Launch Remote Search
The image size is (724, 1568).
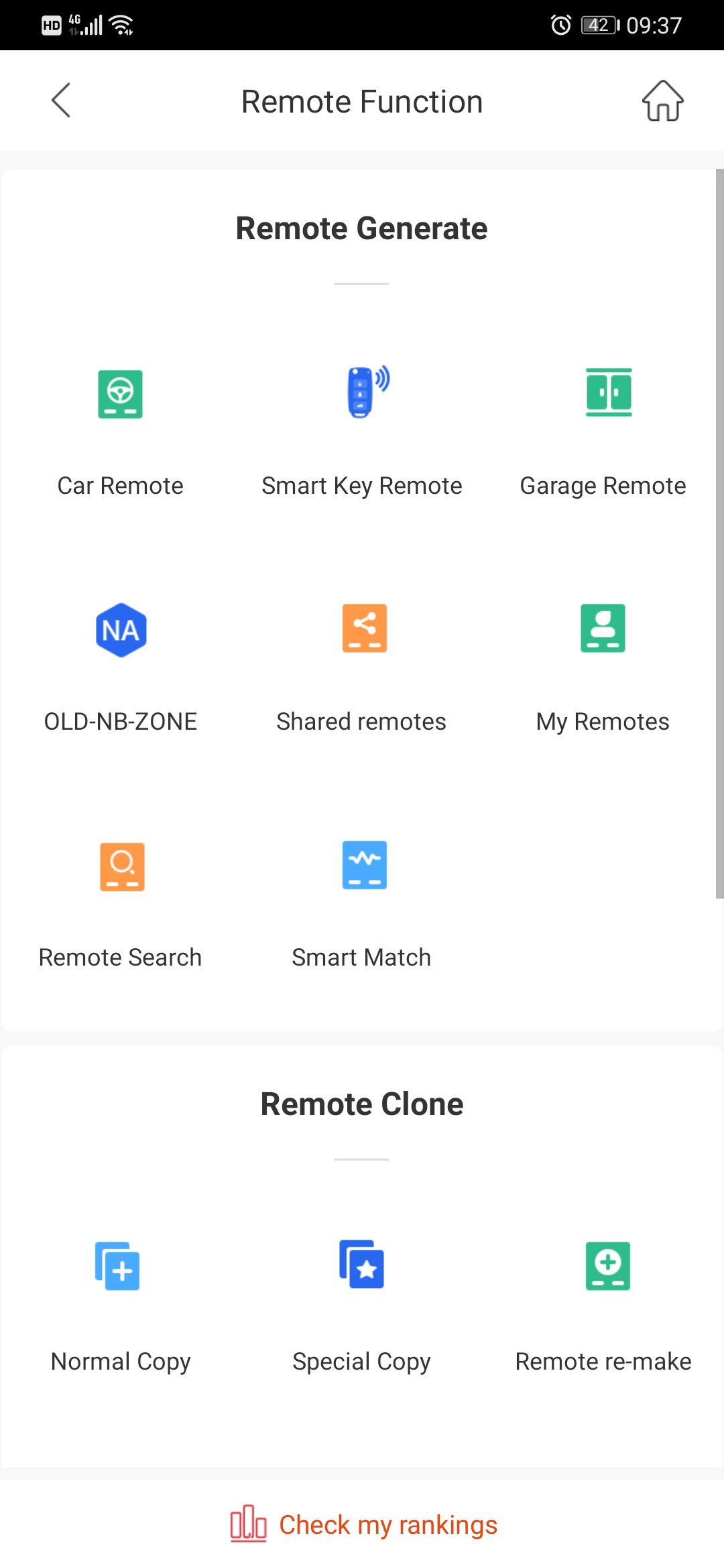pos(121,902)
